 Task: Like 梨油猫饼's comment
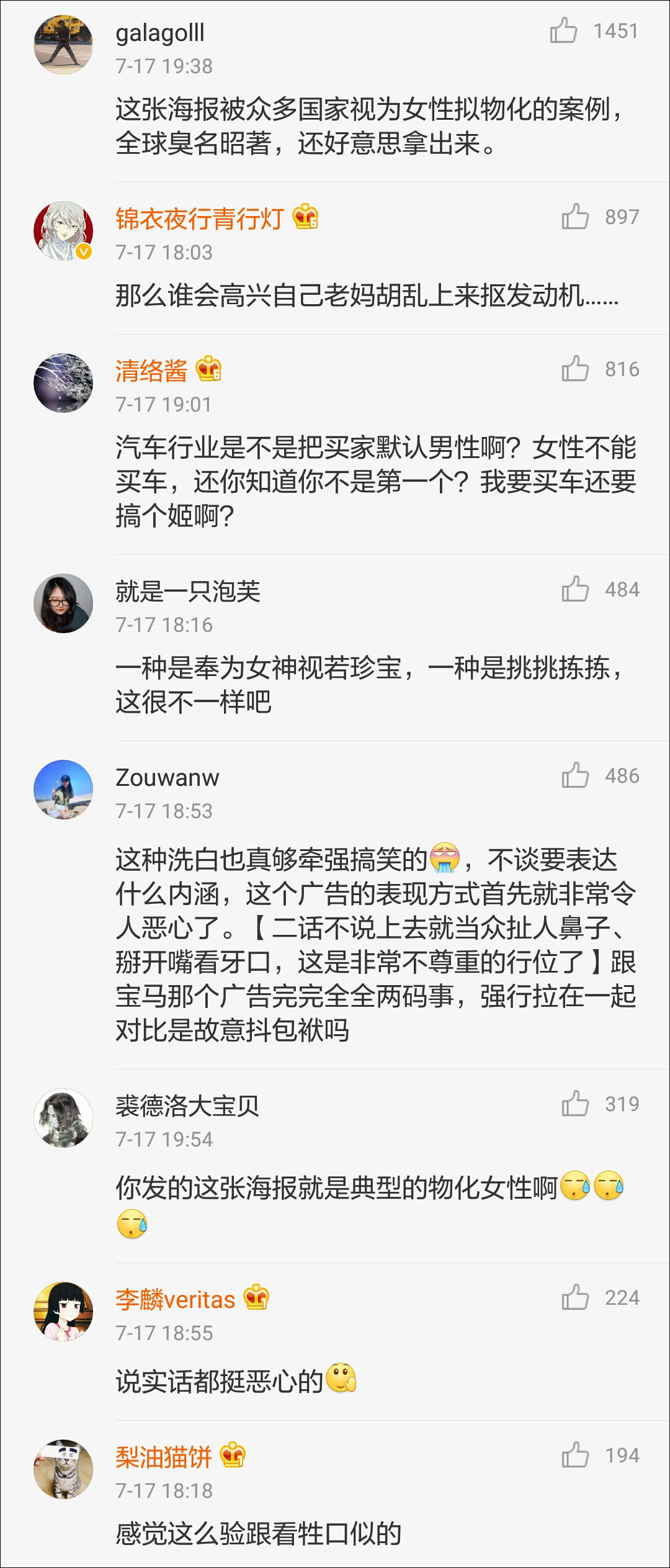point(575,1455)
